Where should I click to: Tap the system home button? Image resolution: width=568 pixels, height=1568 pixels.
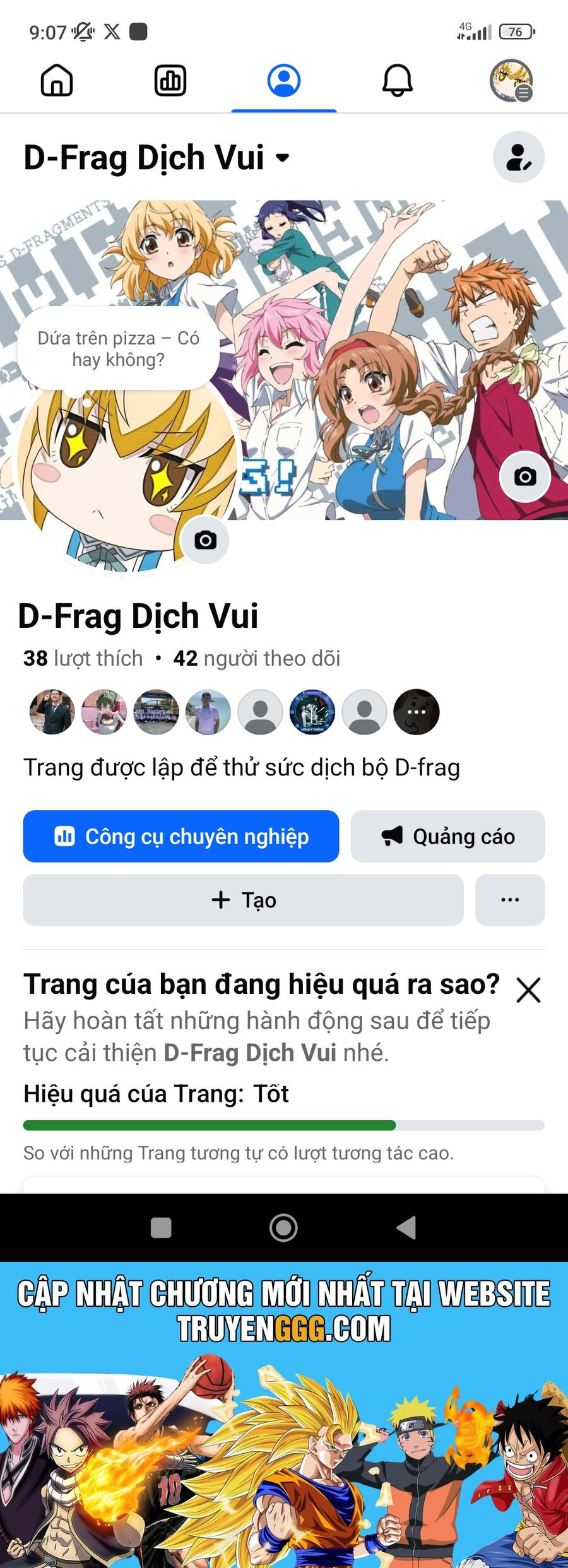283,1228
